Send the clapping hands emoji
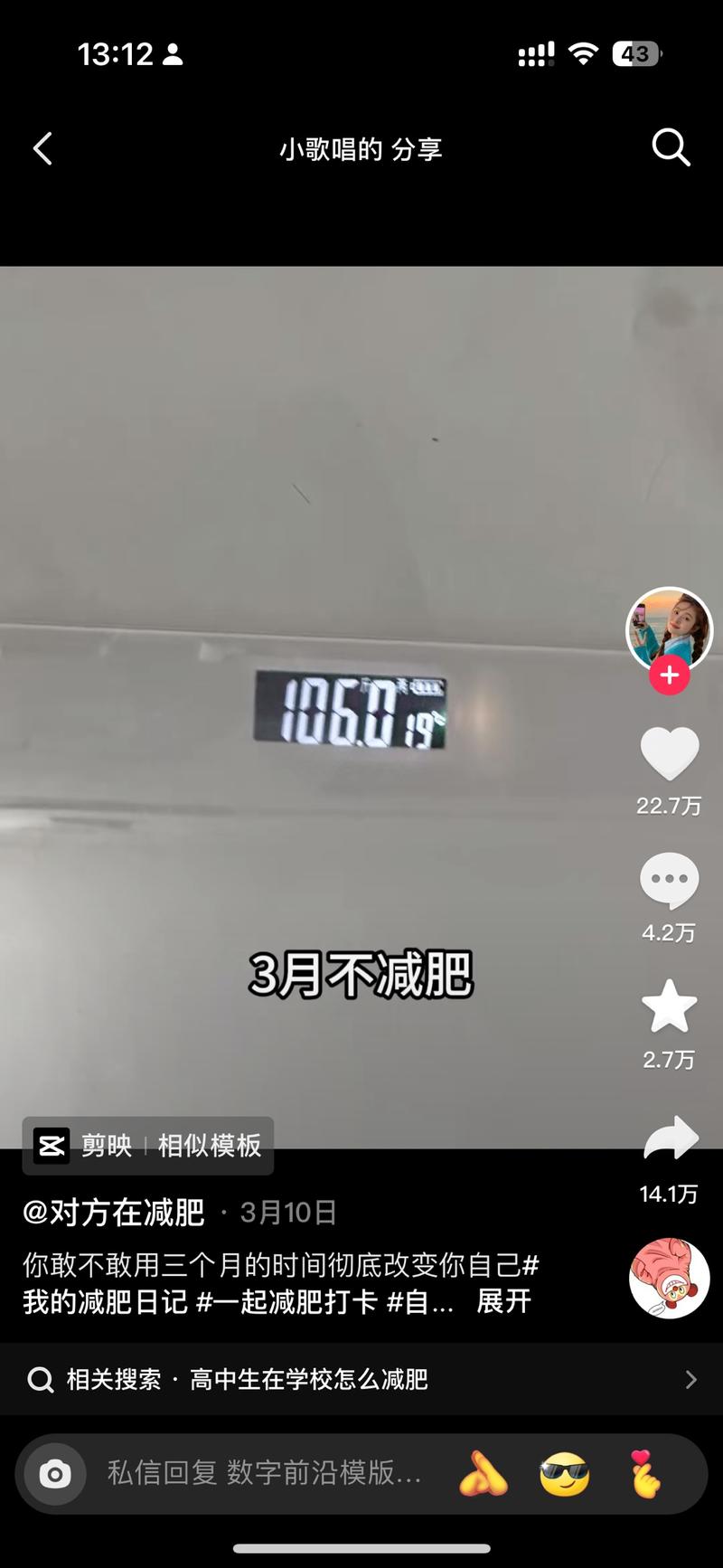Screen dimensions: 723x1568 (x=484, y=1475)
